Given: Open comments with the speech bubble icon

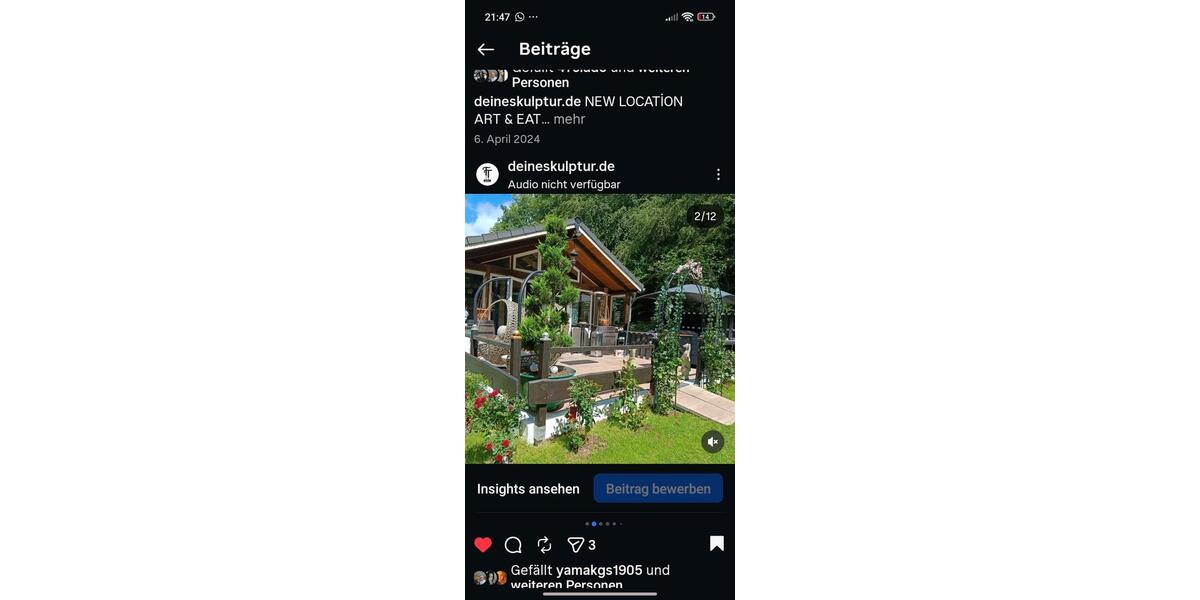Looking at the screenshot, I should point(513,544).
